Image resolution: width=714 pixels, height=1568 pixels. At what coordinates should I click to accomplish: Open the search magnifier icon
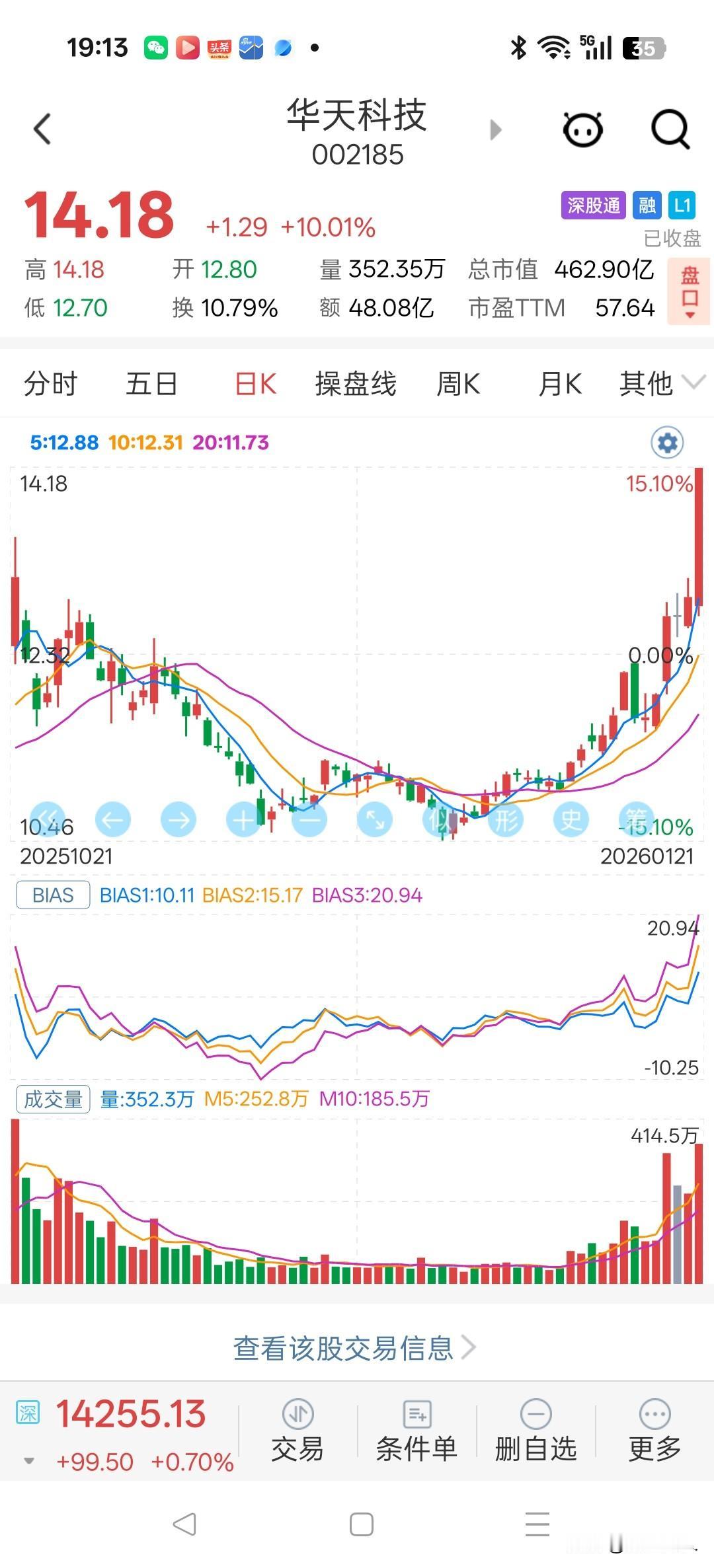670,129
